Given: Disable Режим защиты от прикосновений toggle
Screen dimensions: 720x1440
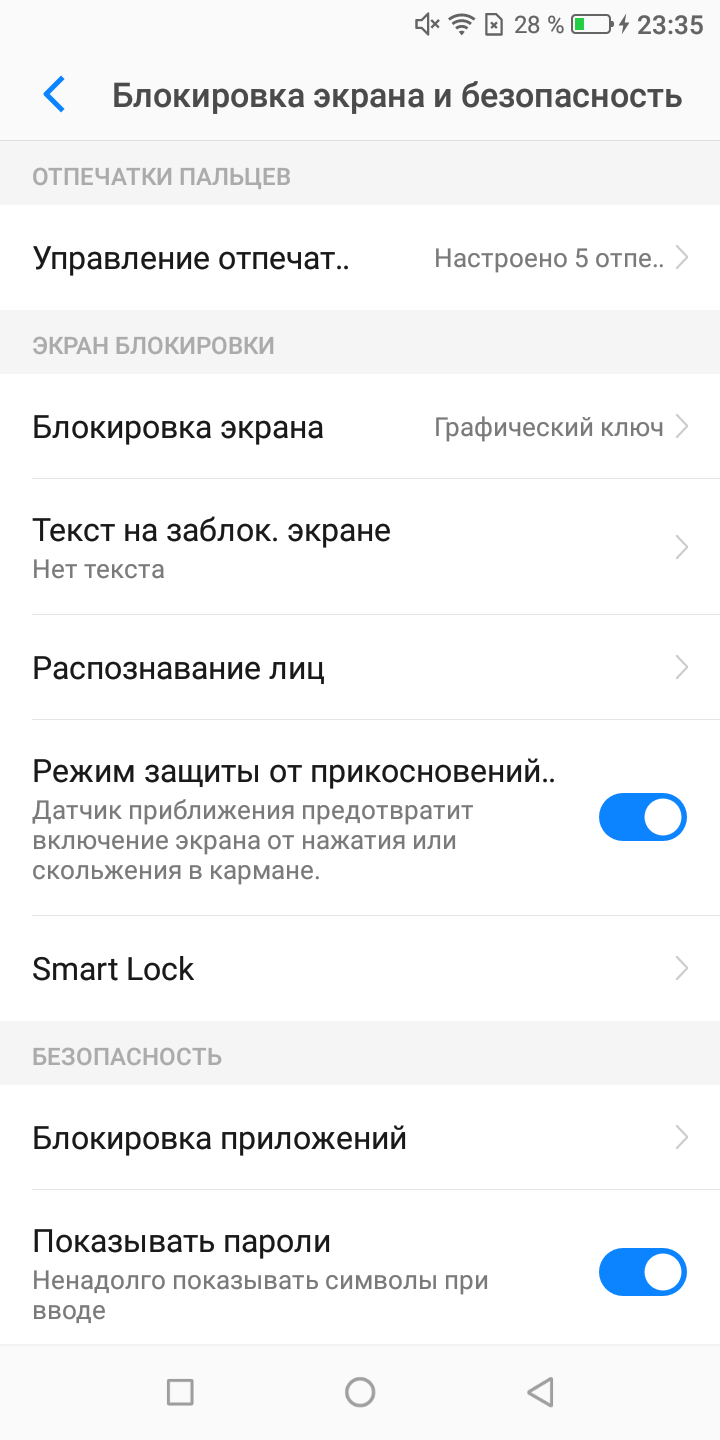Looking at the screenshot, I should (642, 817).
